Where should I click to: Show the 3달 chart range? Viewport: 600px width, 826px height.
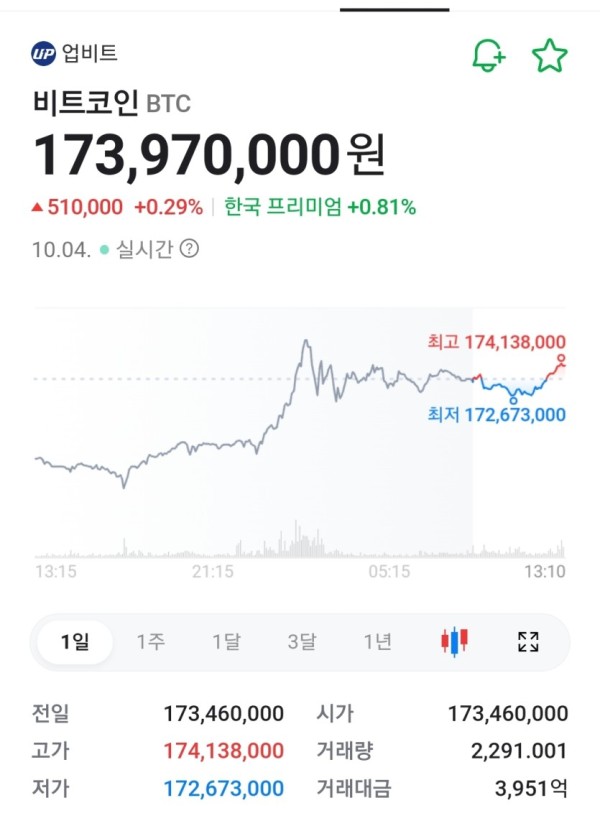click(x=302, y=642)
